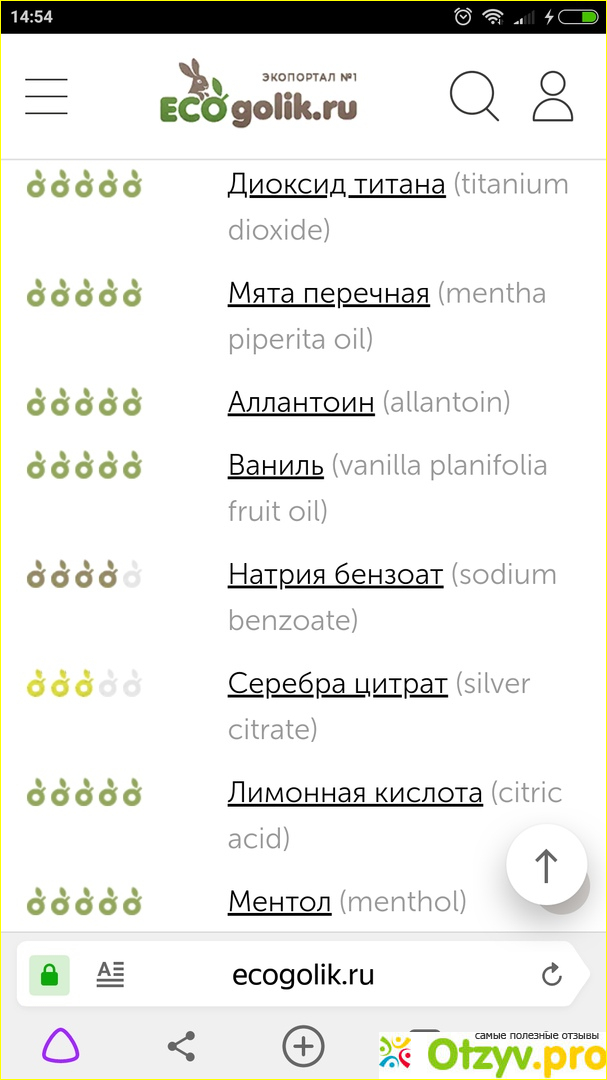Open the Лимонная кислота ingredient link
The height and width of the screenshot is (1080, 607).
355,792
